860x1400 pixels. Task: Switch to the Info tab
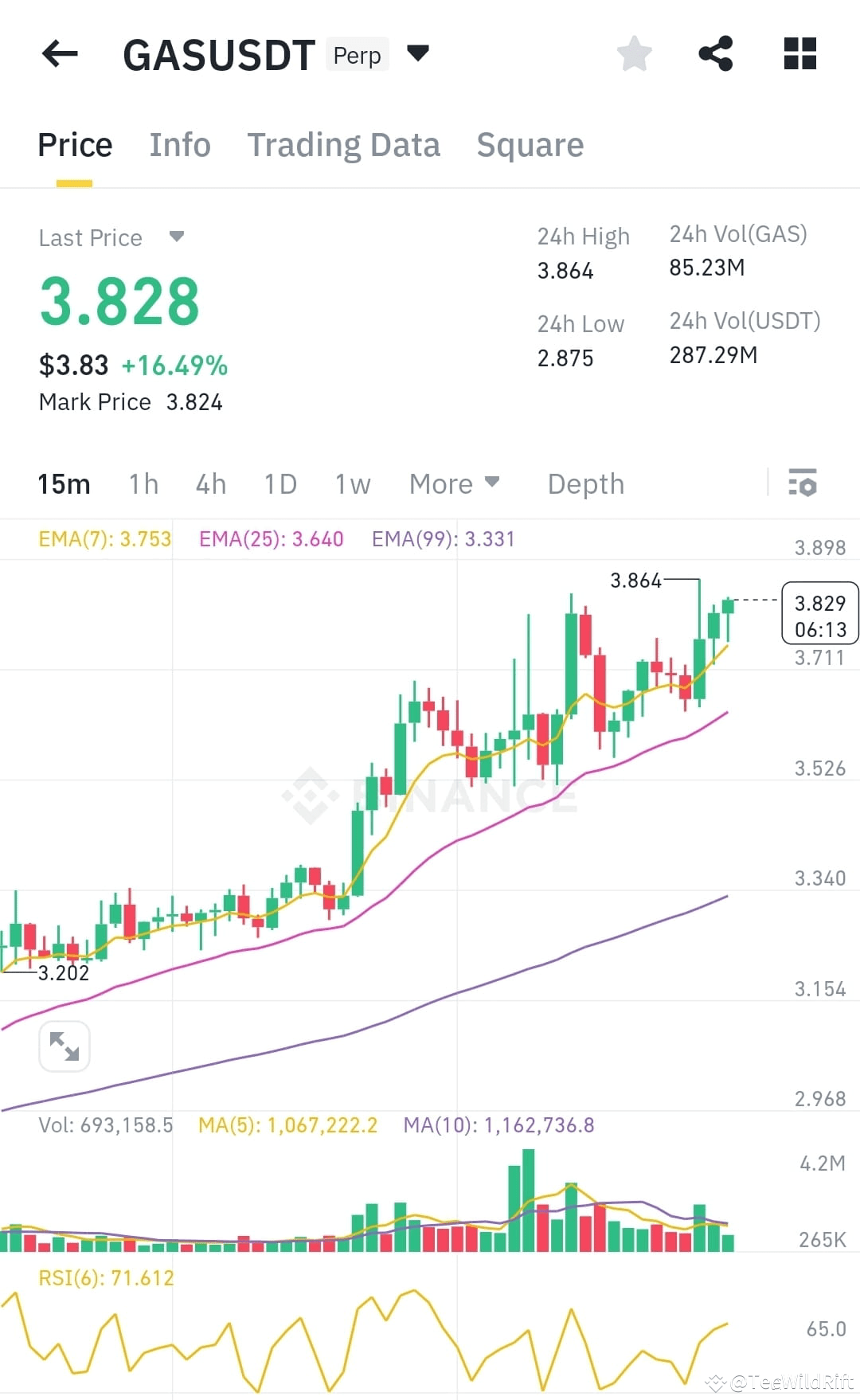pos(179,144)
